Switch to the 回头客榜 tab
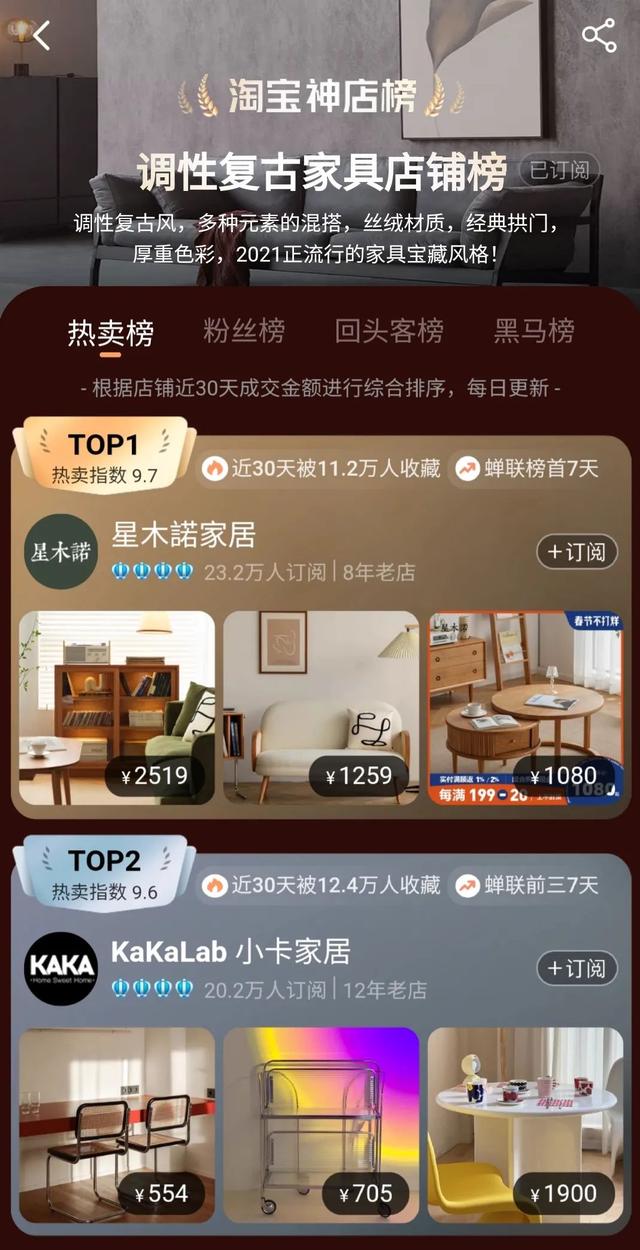This screenshot has width=640, height=1250. click(x=389, y=331)
